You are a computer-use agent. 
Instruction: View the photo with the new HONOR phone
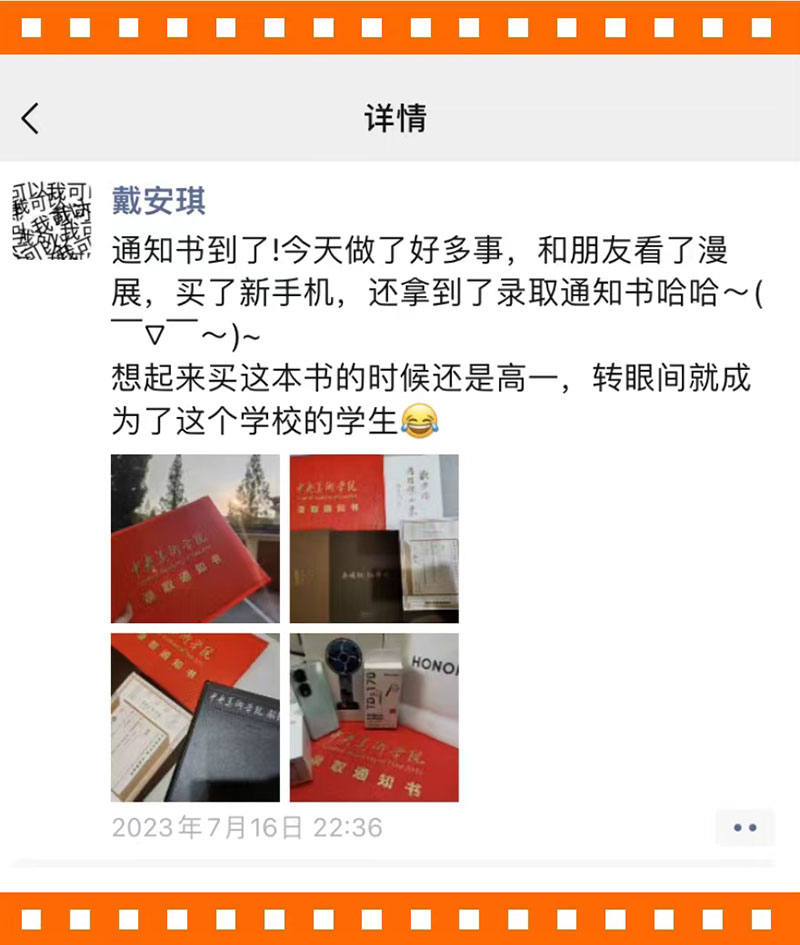374,717
